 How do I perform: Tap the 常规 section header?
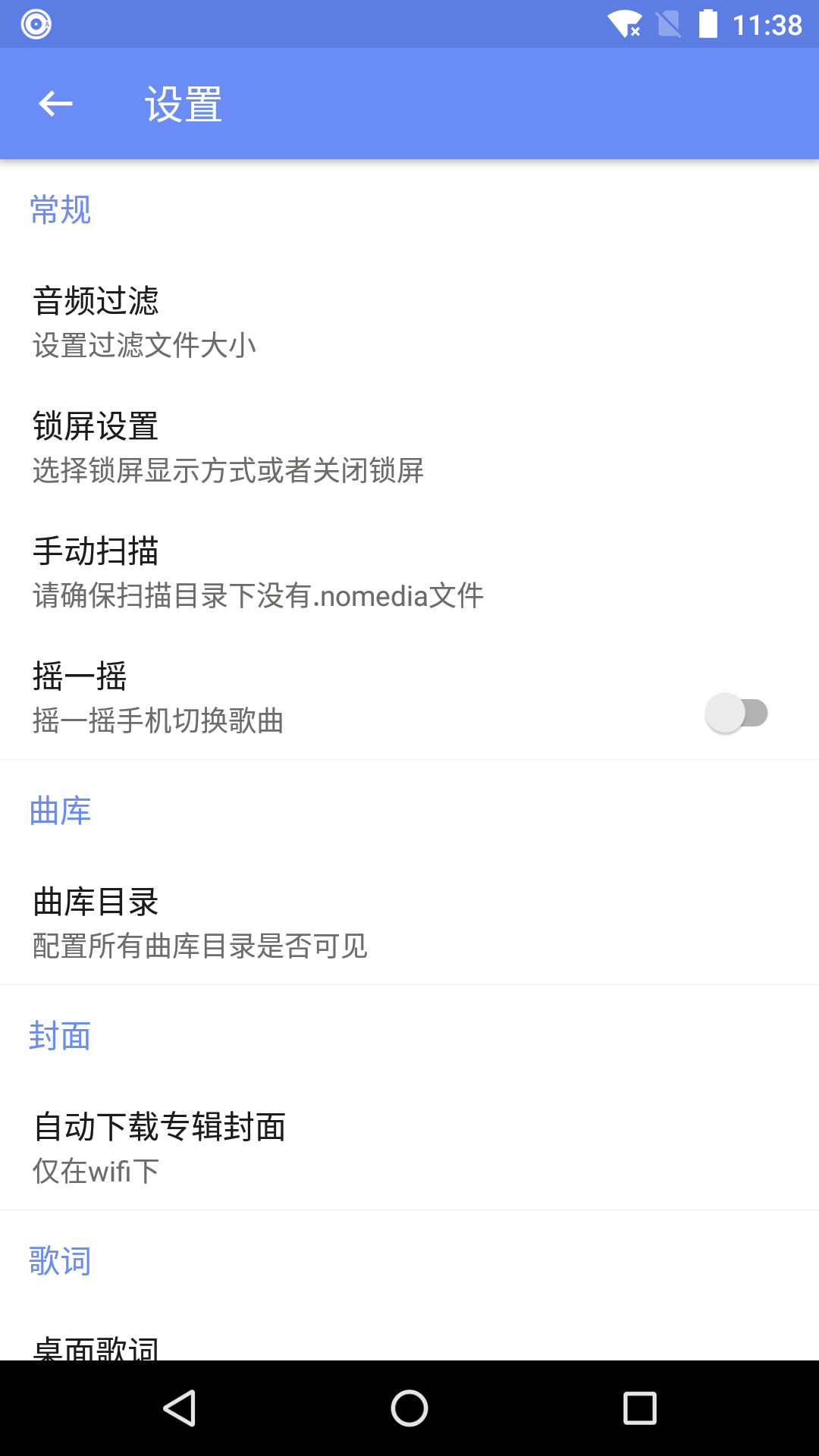pyautogui.click(x=60, y=210)
